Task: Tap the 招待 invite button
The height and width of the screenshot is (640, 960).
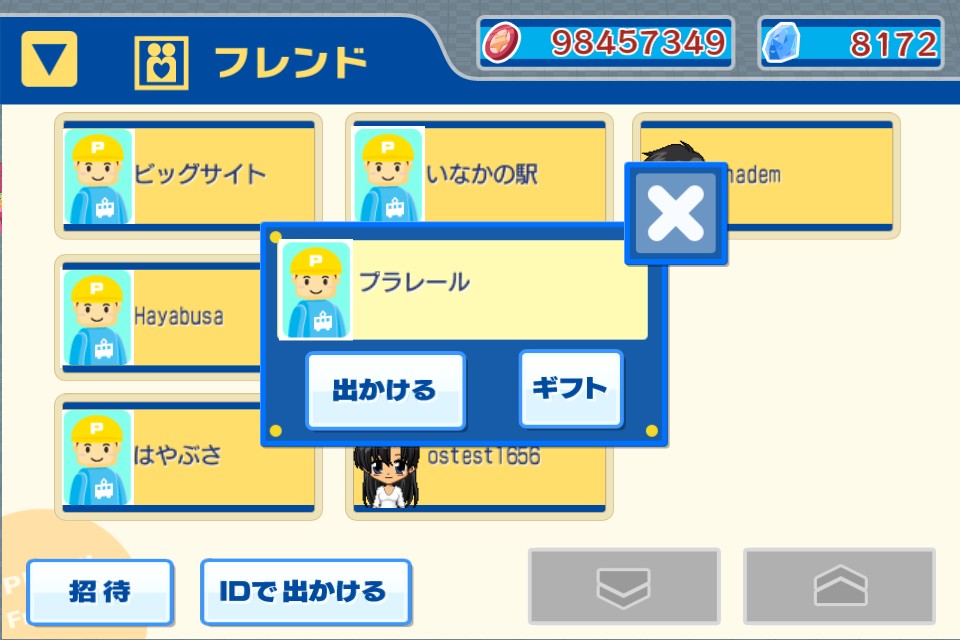Action: (x=100, y=591)
